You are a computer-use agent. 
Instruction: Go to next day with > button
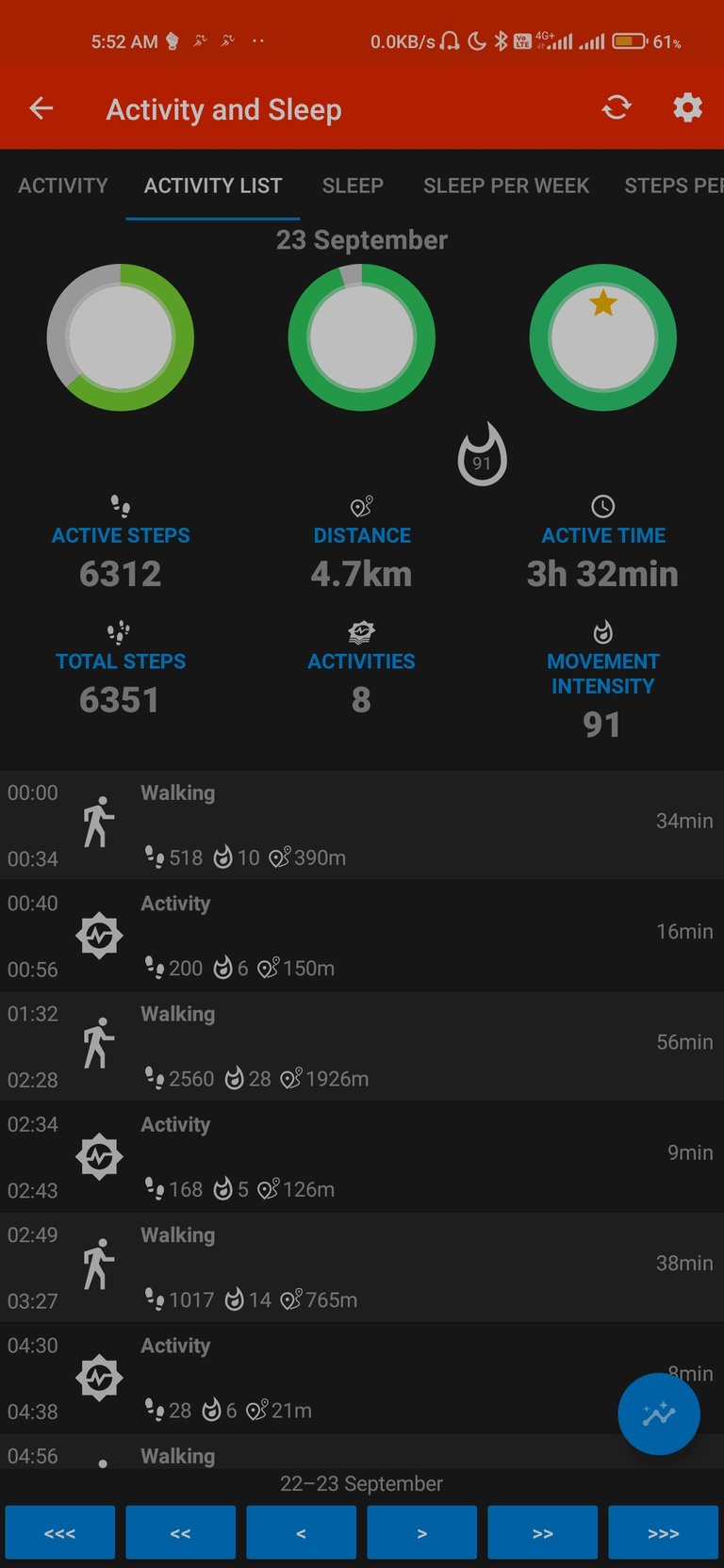click(422, 1532)
